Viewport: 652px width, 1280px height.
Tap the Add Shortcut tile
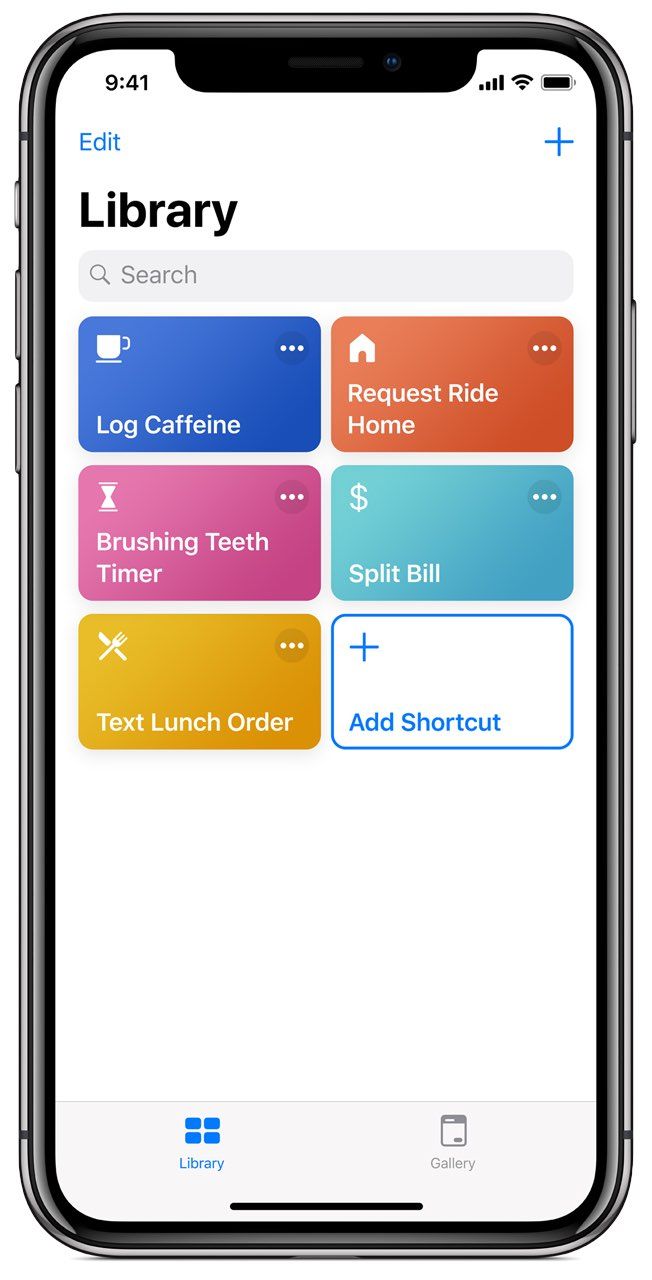(x=452, y=682)
